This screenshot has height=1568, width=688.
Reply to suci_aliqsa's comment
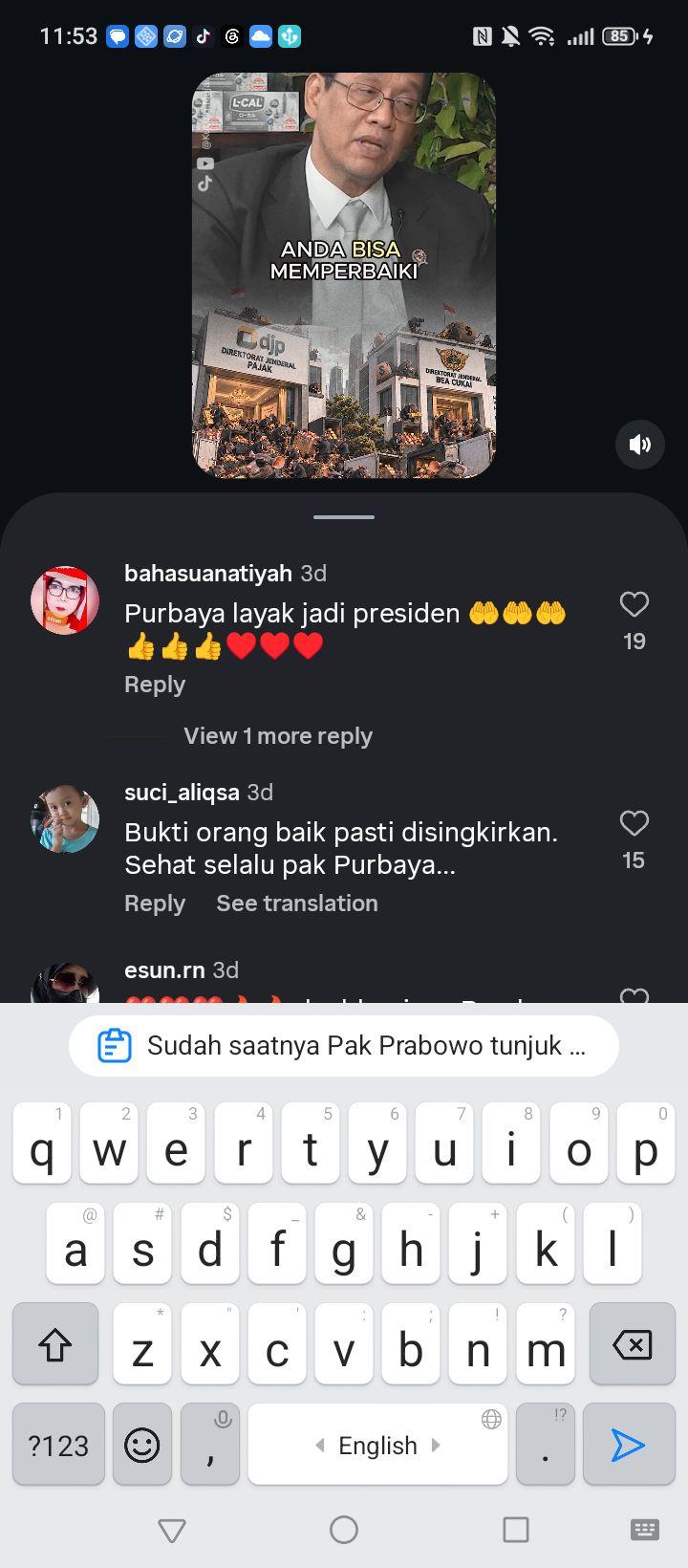(155, 904)
